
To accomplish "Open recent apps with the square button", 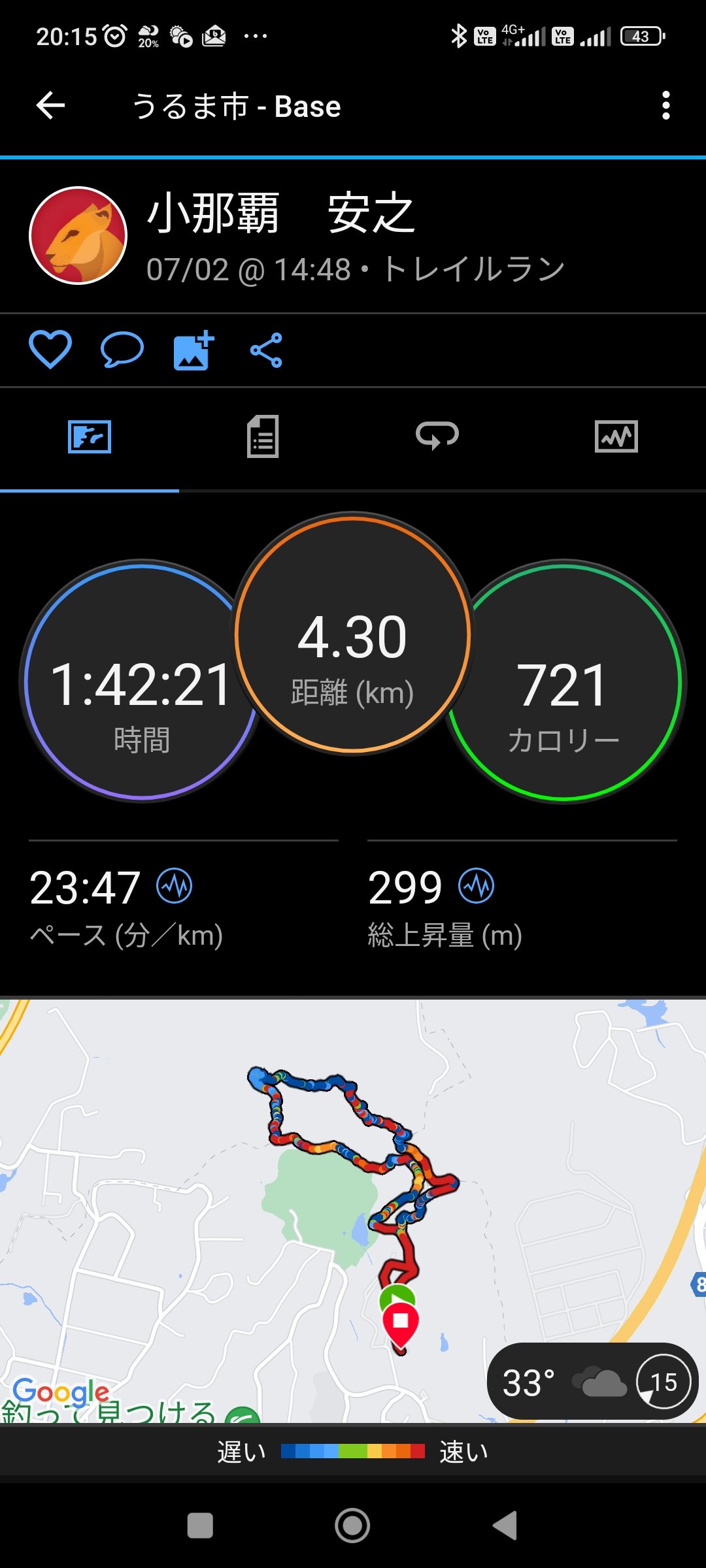I will click(200, 1526).
